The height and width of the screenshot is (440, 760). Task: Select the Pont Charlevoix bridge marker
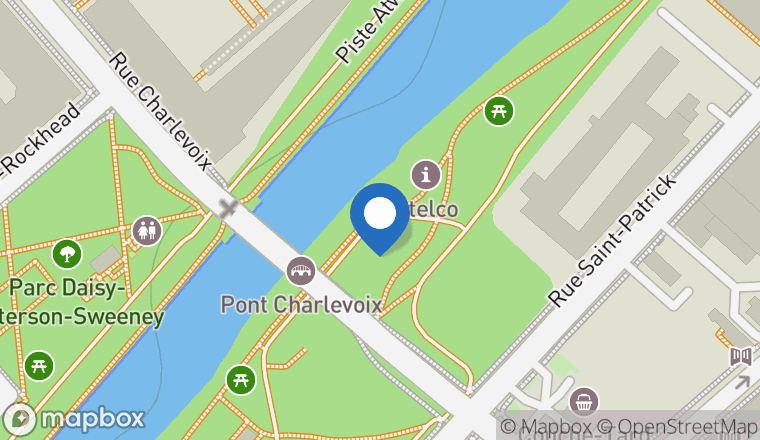tap(301, 271)
